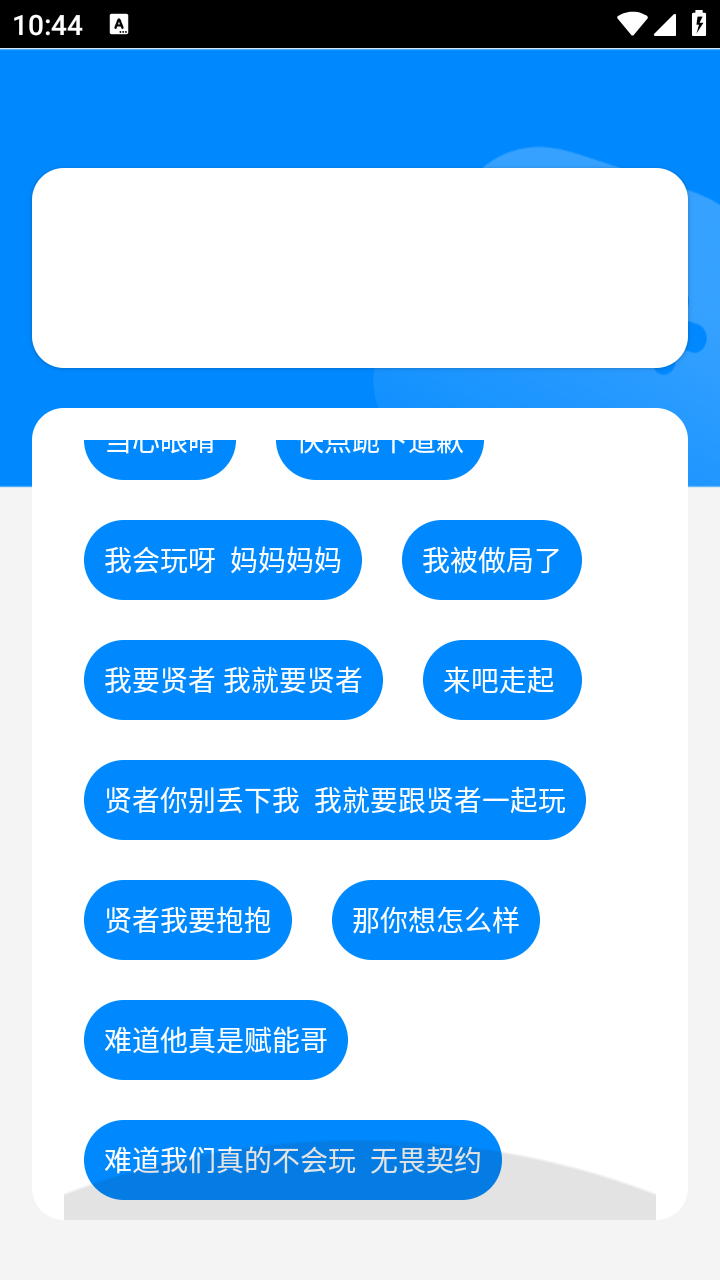Play the 难道他真是赋能哥 voice clip
The image size is (720, 1280).
click(215, 1040)
